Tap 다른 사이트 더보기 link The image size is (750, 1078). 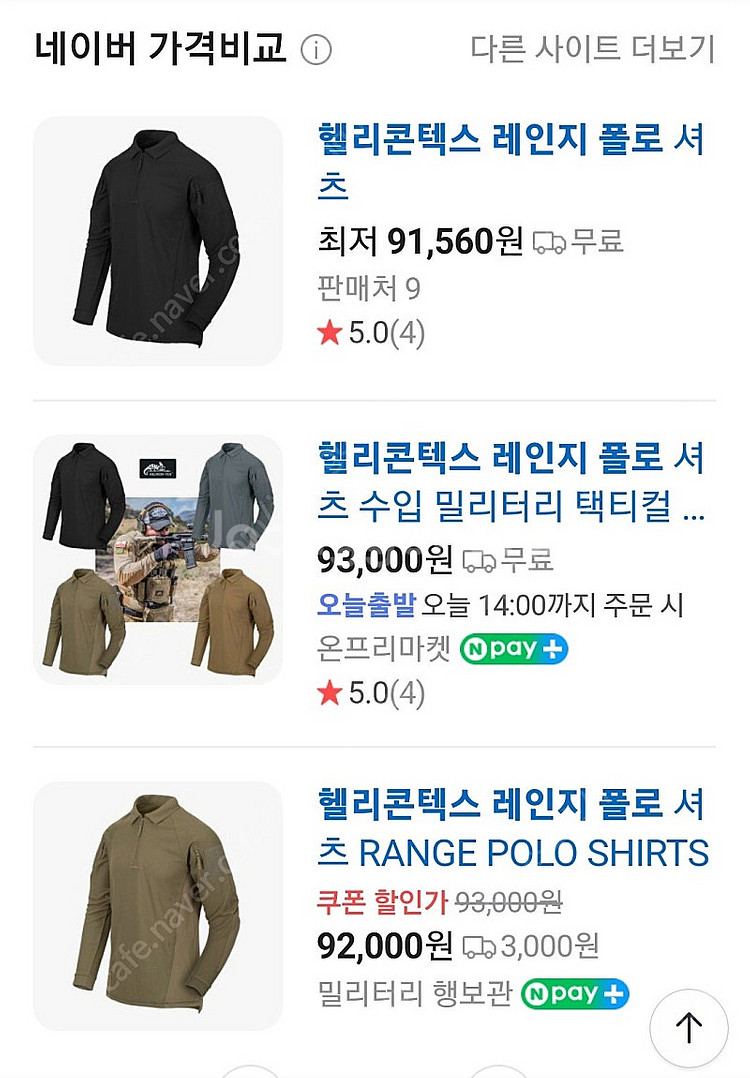(x=593, y=48)
